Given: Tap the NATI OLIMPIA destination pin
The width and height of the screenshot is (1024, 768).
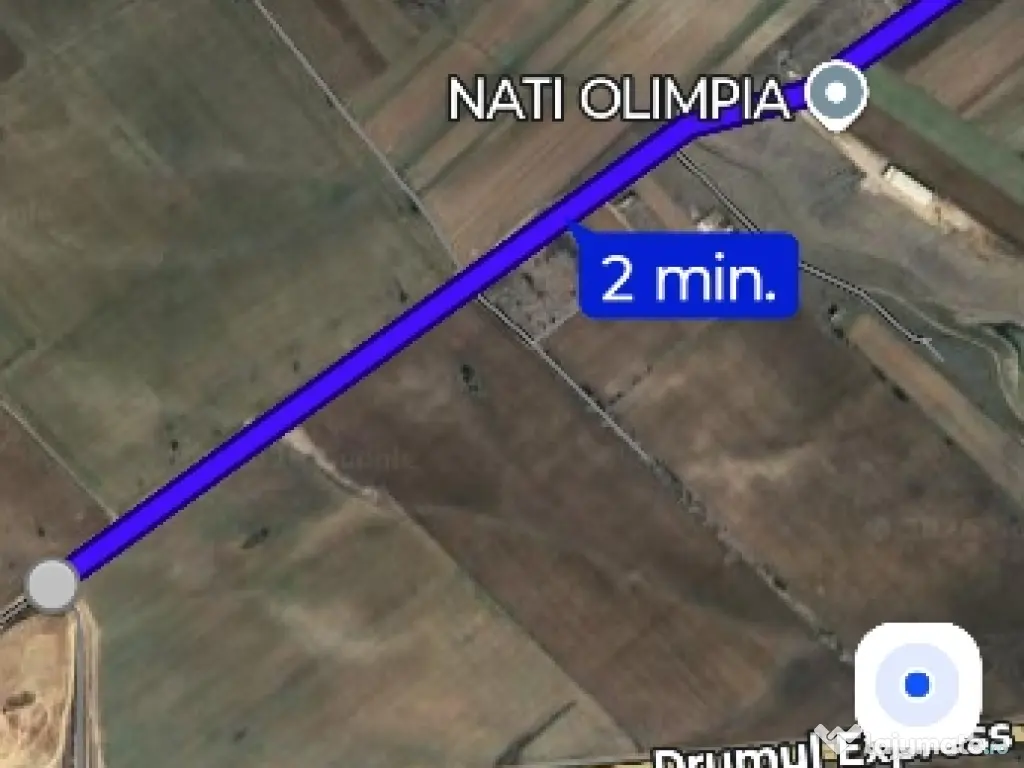Looking at the screenshot, I should [838, 94].
